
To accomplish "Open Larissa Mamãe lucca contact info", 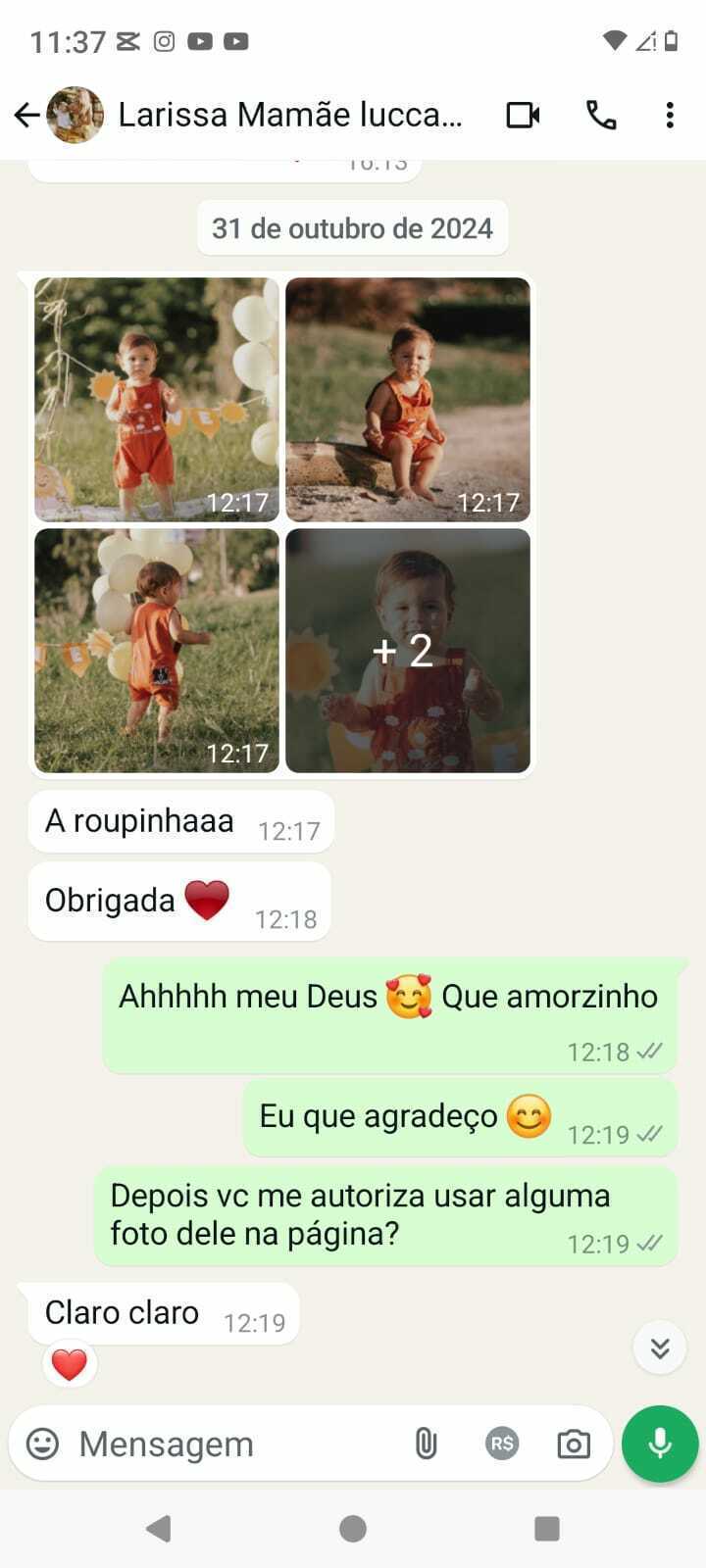I will [x=289, y=115].
